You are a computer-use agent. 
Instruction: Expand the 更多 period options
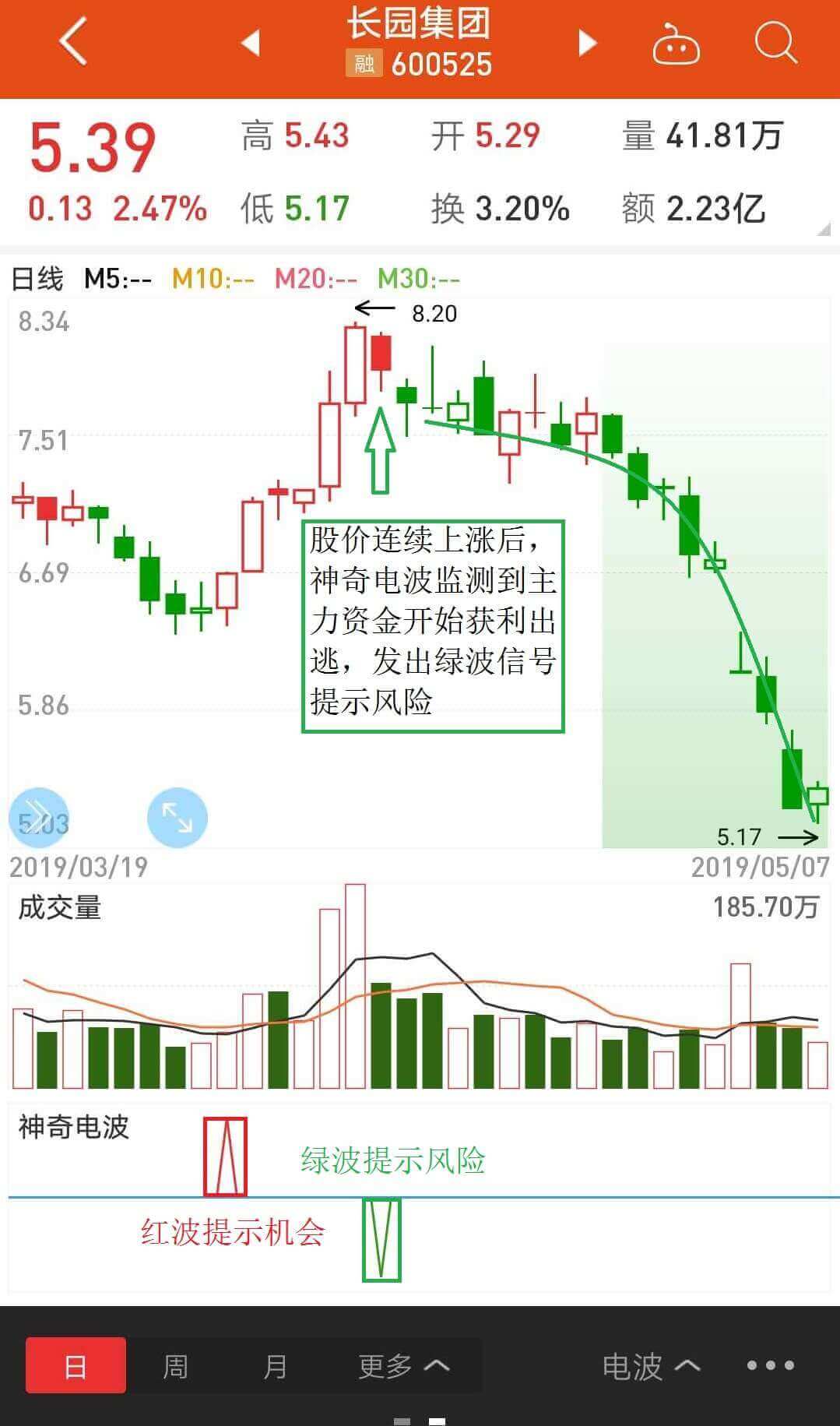point(403,1365)
